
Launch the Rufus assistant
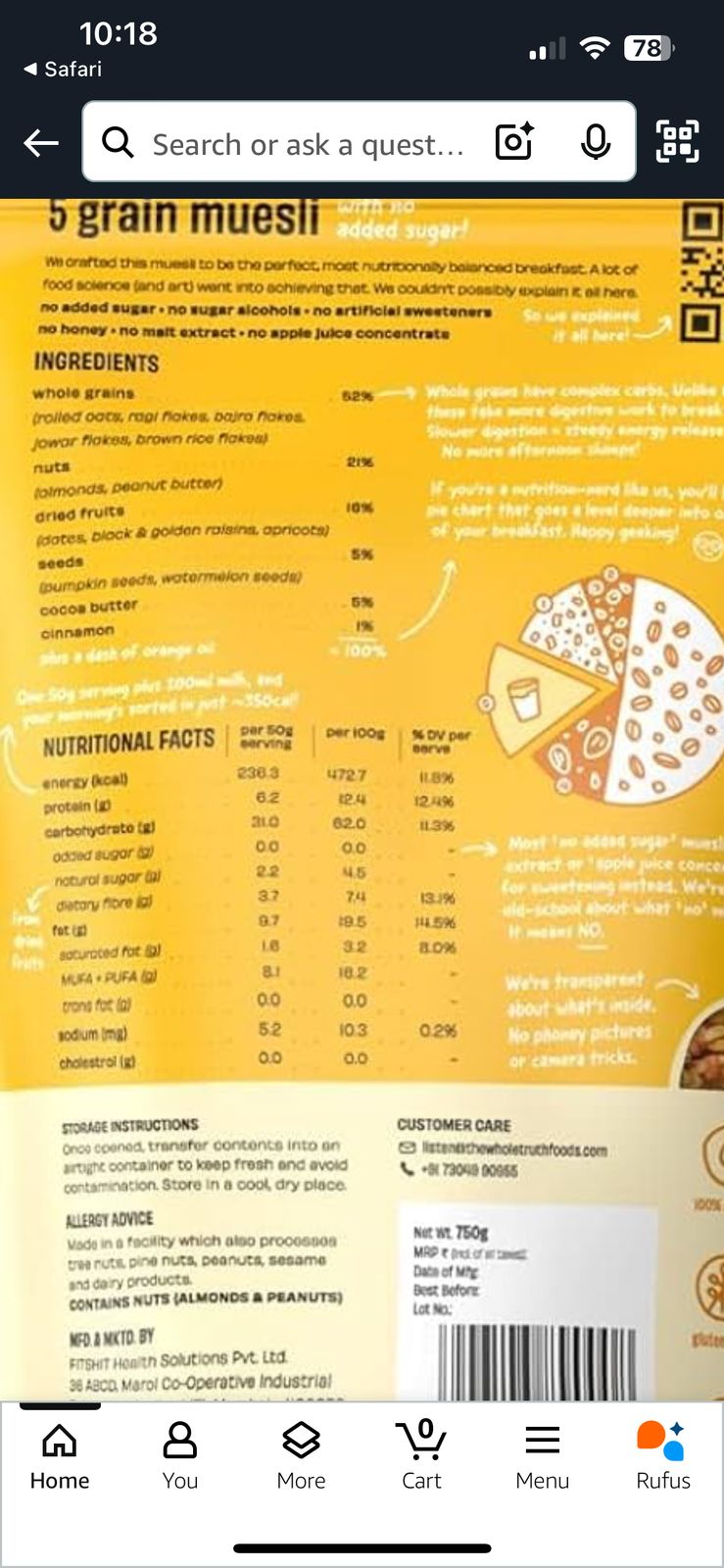tap(662, 1456)
